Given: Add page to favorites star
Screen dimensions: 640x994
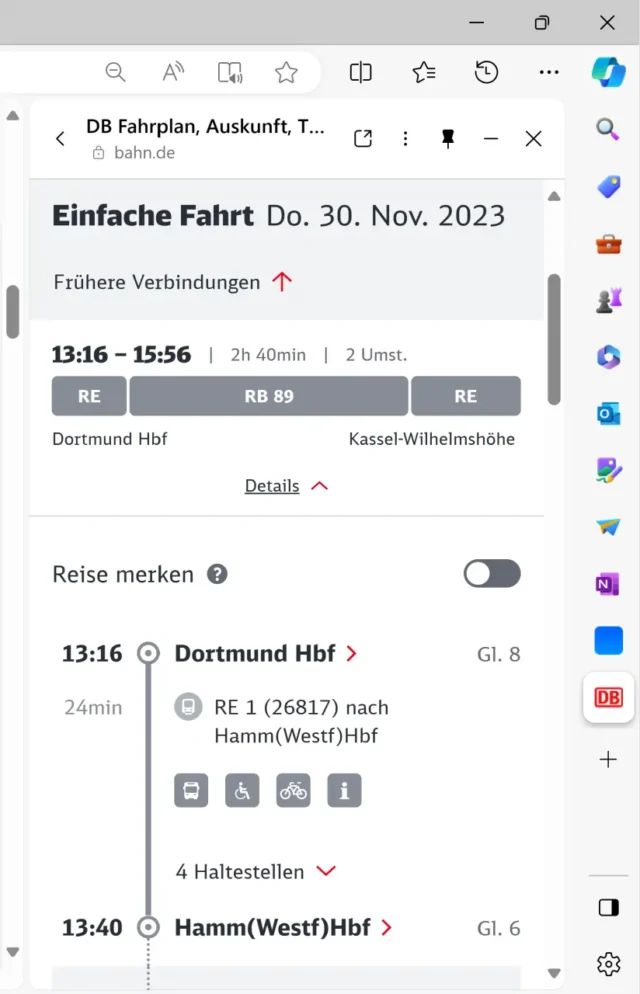Looking at the screenshot, I should [286, 72].
